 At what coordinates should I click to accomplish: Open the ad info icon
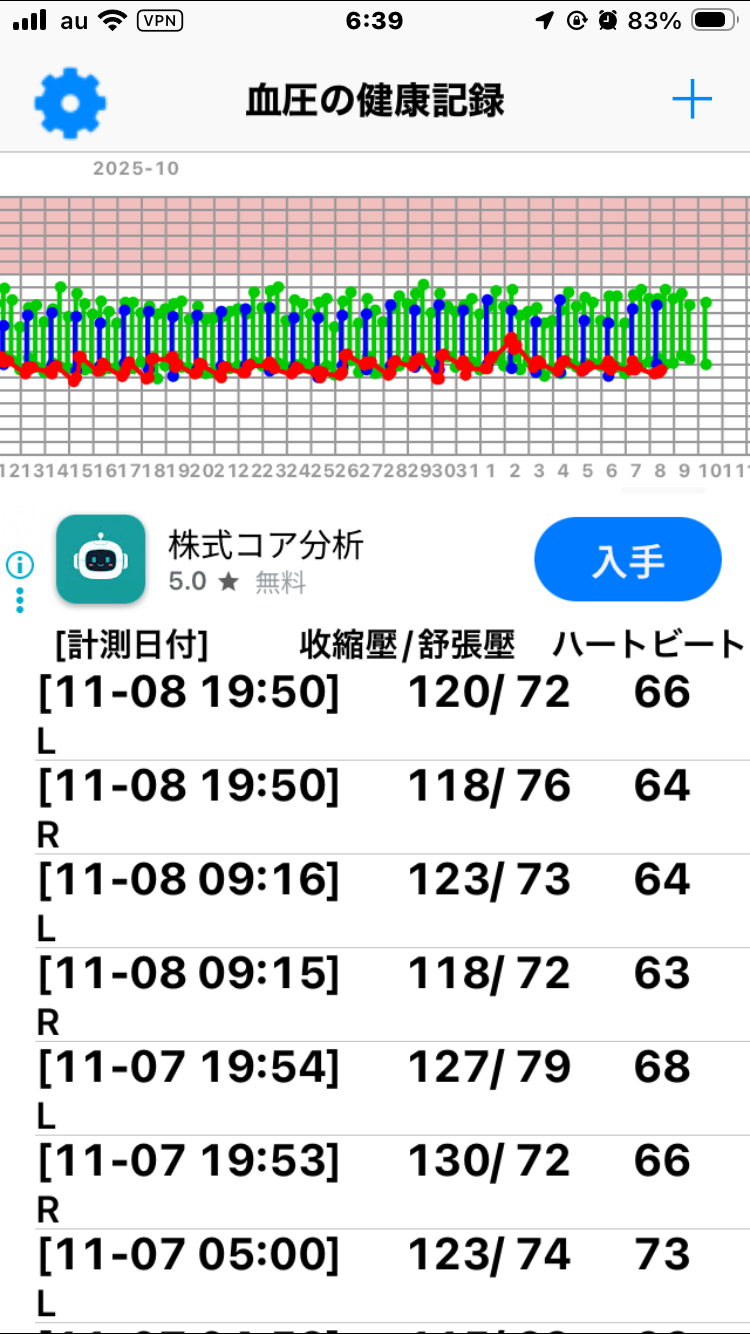click(x=20, y=565)
